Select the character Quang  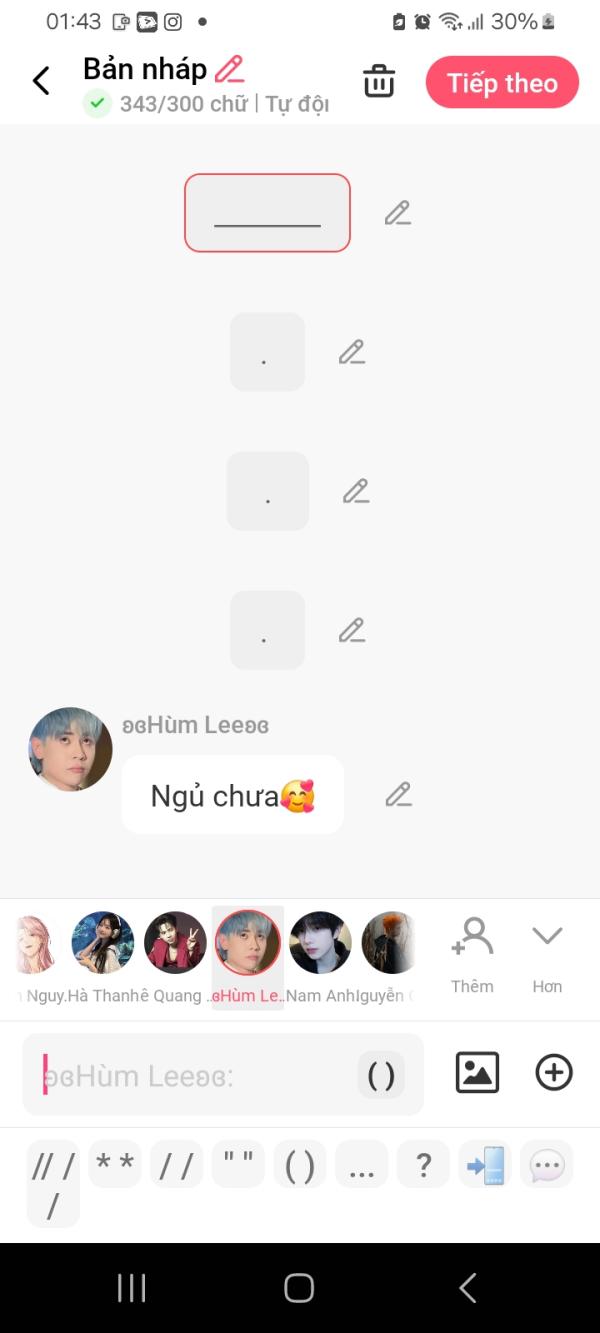(x=175, y=943)
